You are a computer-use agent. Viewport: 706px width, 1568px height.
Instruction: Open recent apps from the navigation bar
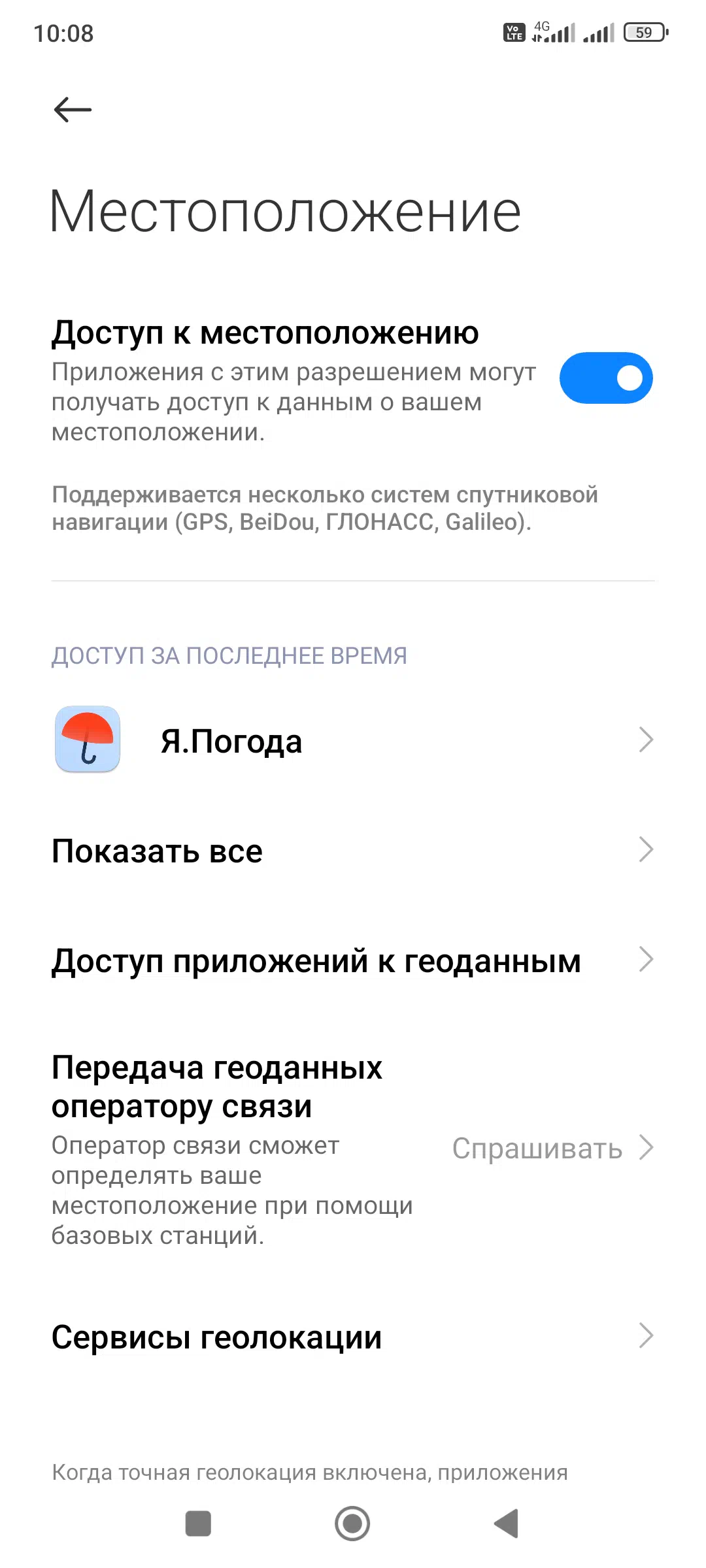click(x=198, y=1524)
